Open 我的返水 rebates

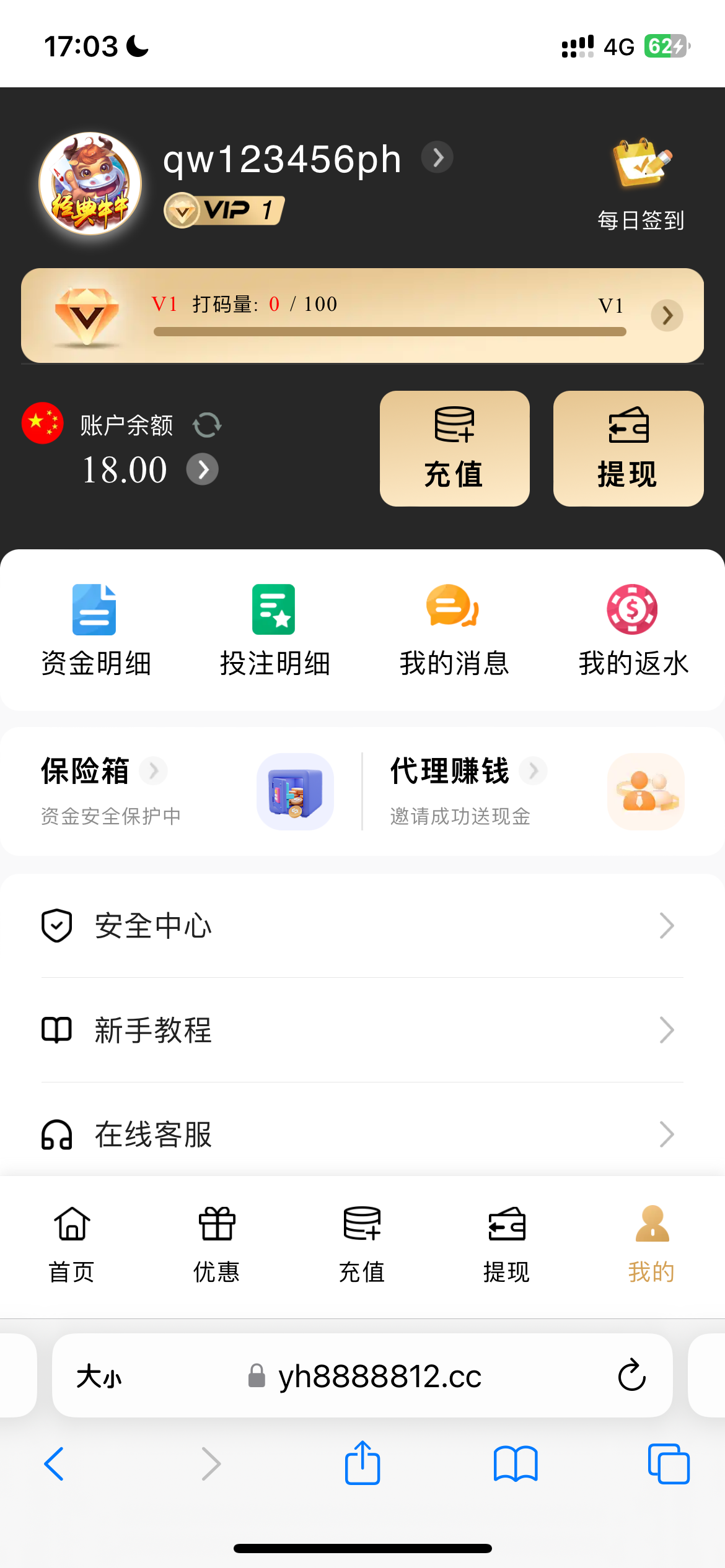(x=633, y=630)
